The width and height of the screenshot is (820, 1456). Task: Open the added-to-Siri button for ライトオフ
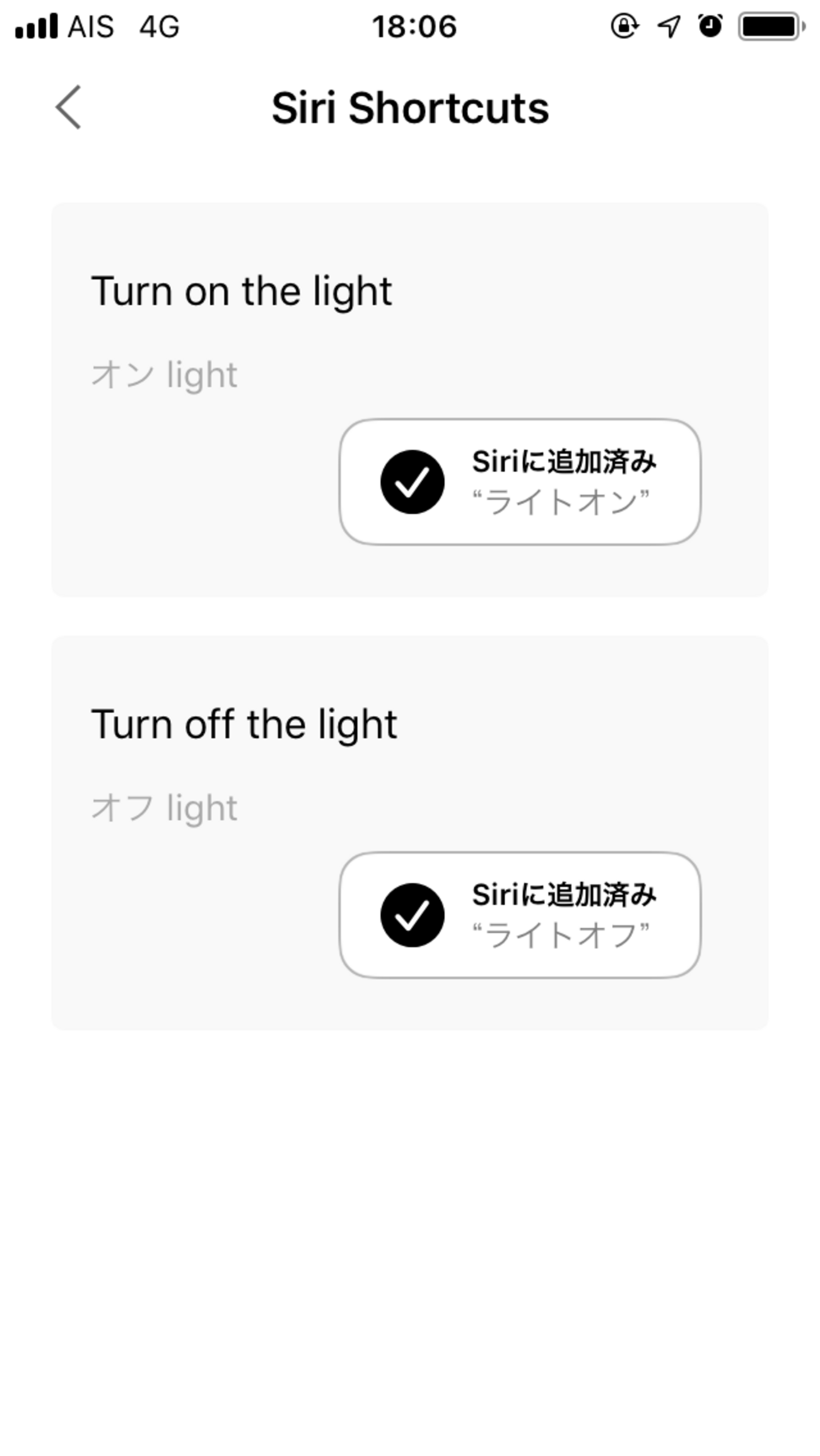click(520, 915)
